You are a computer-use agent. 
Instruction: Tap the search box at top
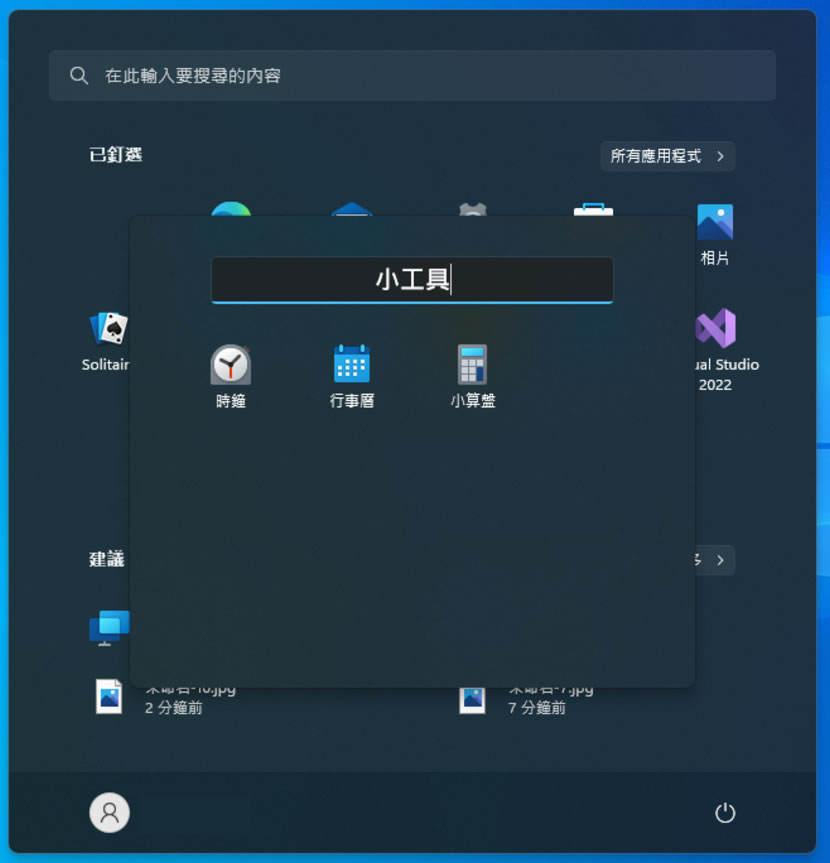pyautogui.click(x=412, y=76)
